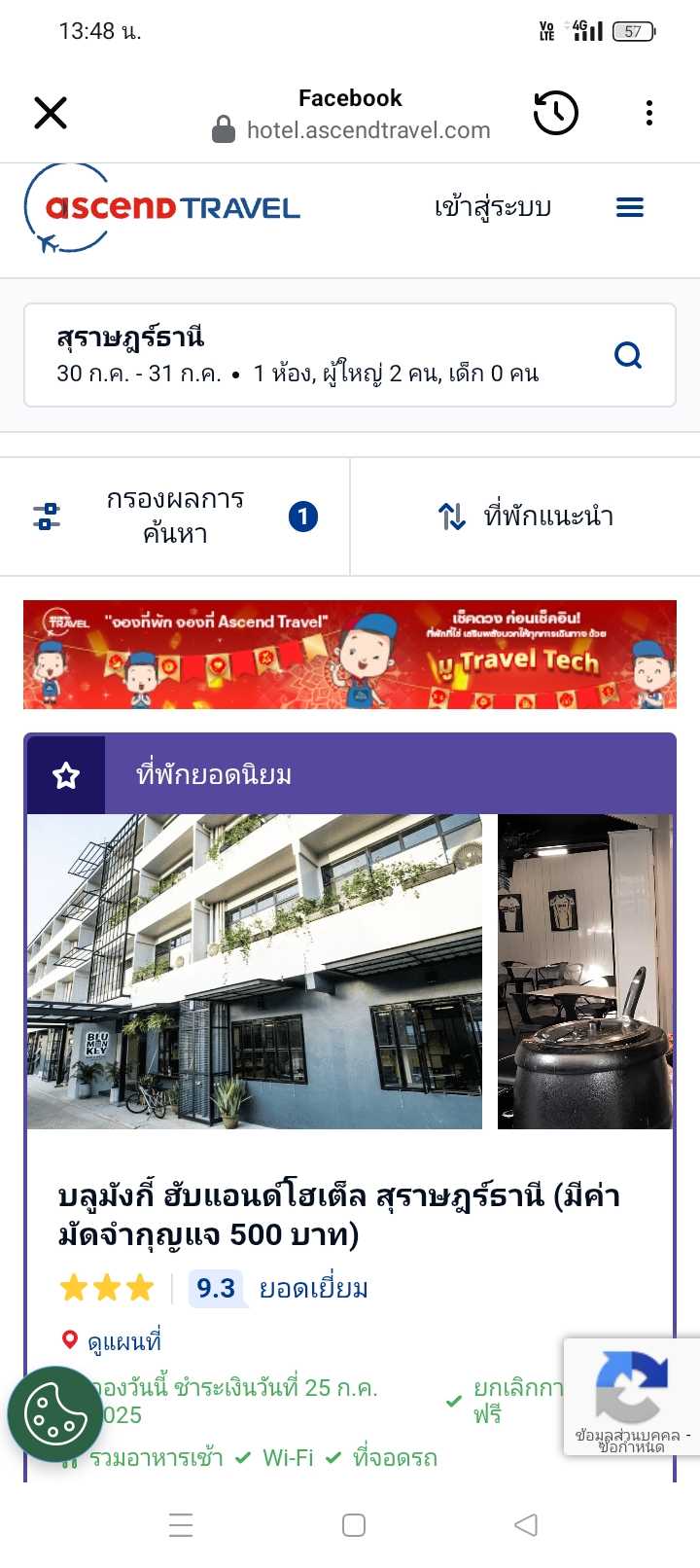The image size is (700, 1568).
Task: Go back with system navigation
Action: (x=526, y=1524)
